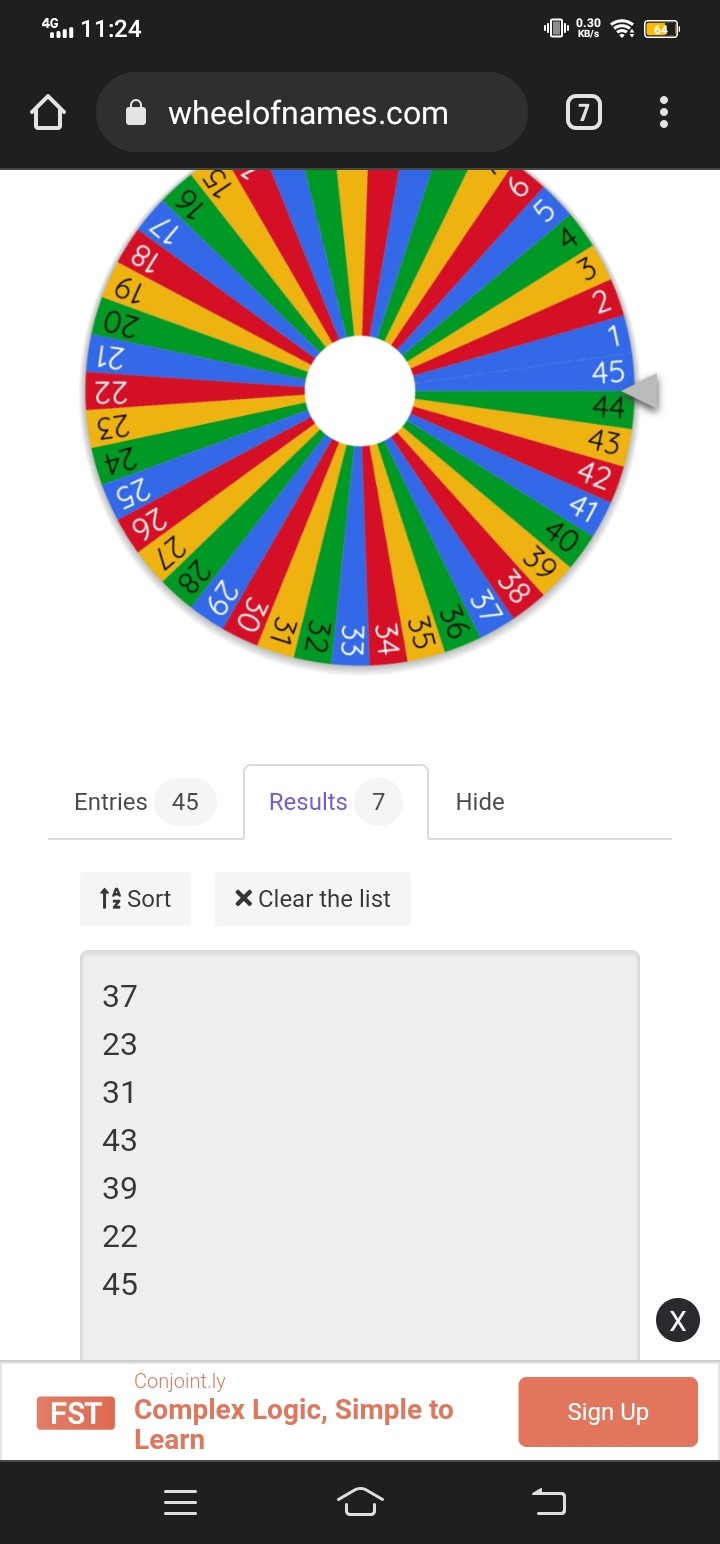Hide the entries panel
The width and height of the screenshot is (720, 1544).
480,802
